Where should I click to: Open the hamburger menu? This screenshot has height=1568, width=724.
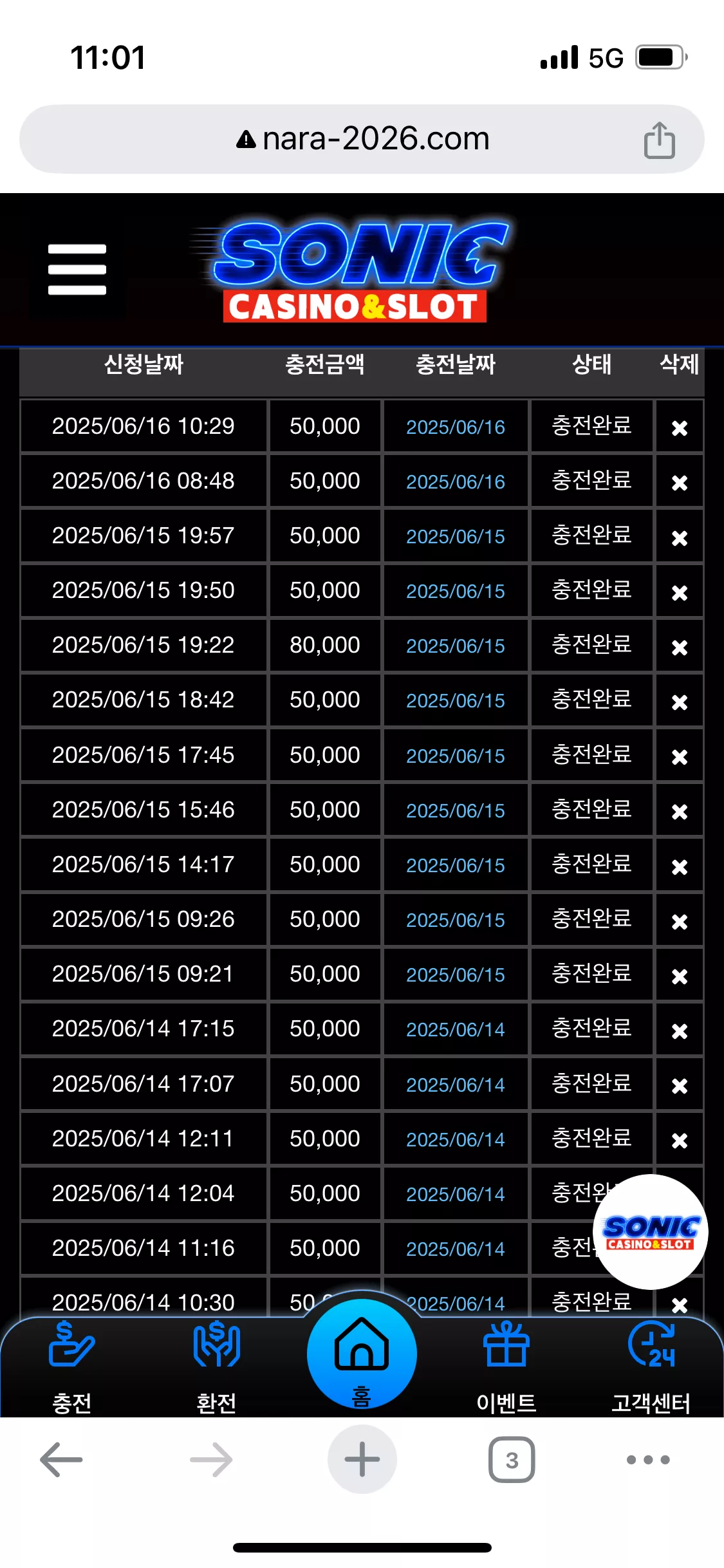(77, 270)
